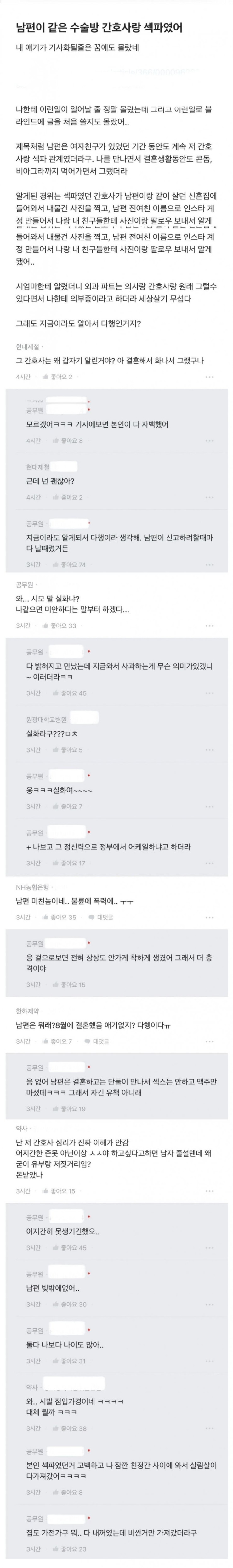Open overflow menu on 한화제약's comment

[210, 1041]
